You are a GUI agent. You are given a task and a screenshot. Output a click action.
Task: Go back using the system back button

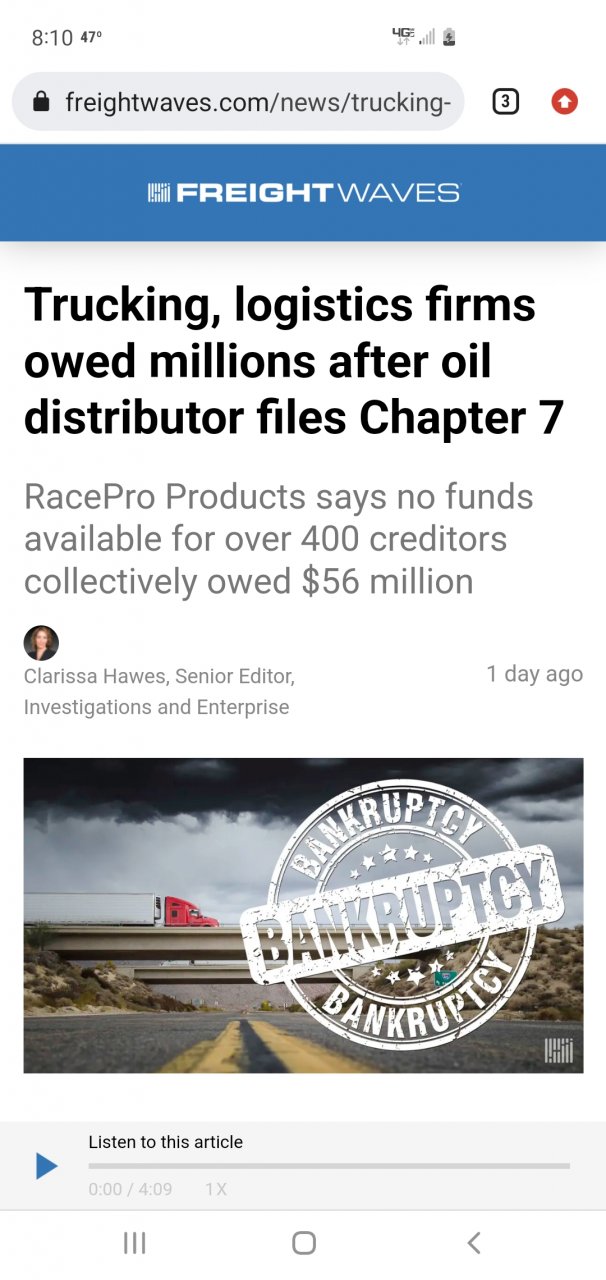click(474, 1243)
